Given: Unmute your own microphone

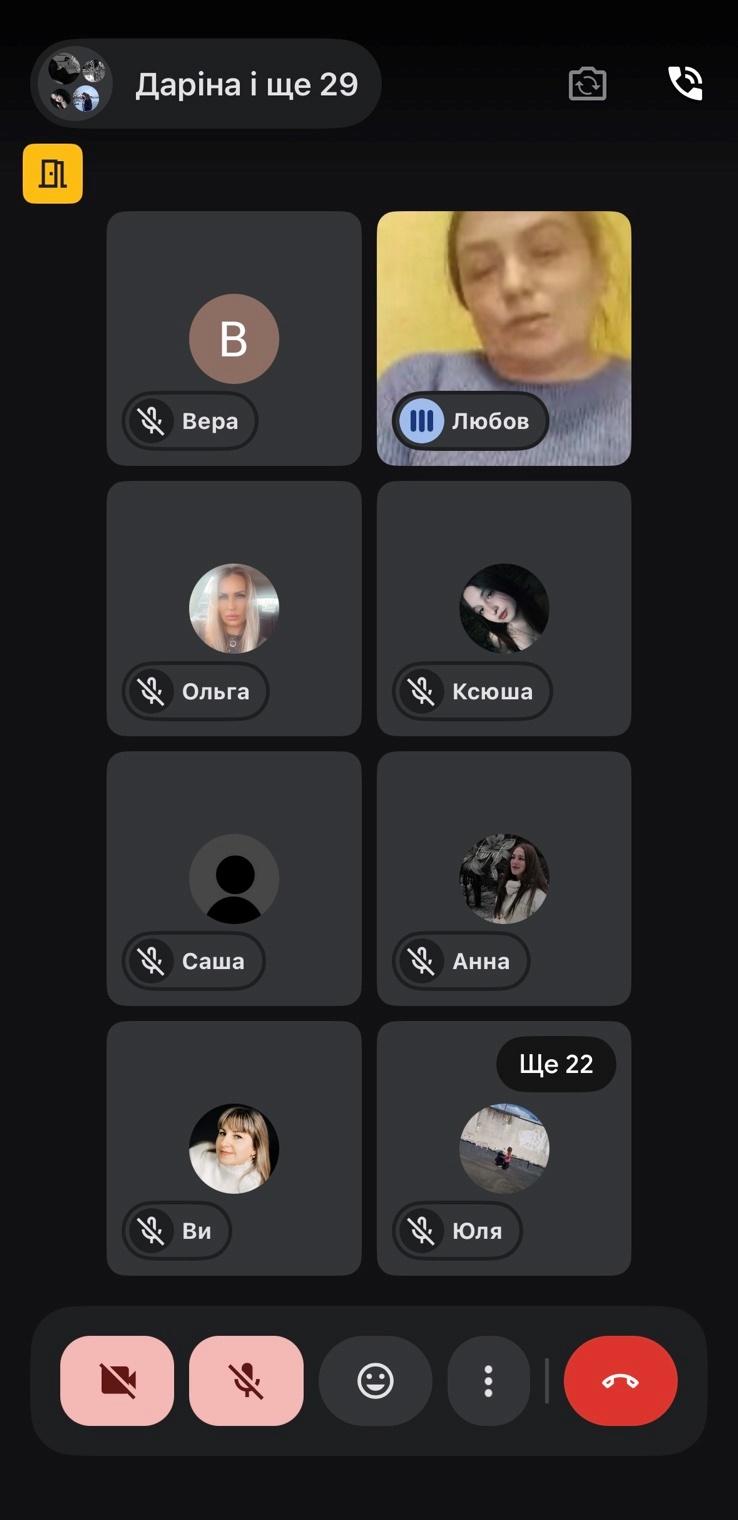Looking at the screenshot, I should point(246,1381).
